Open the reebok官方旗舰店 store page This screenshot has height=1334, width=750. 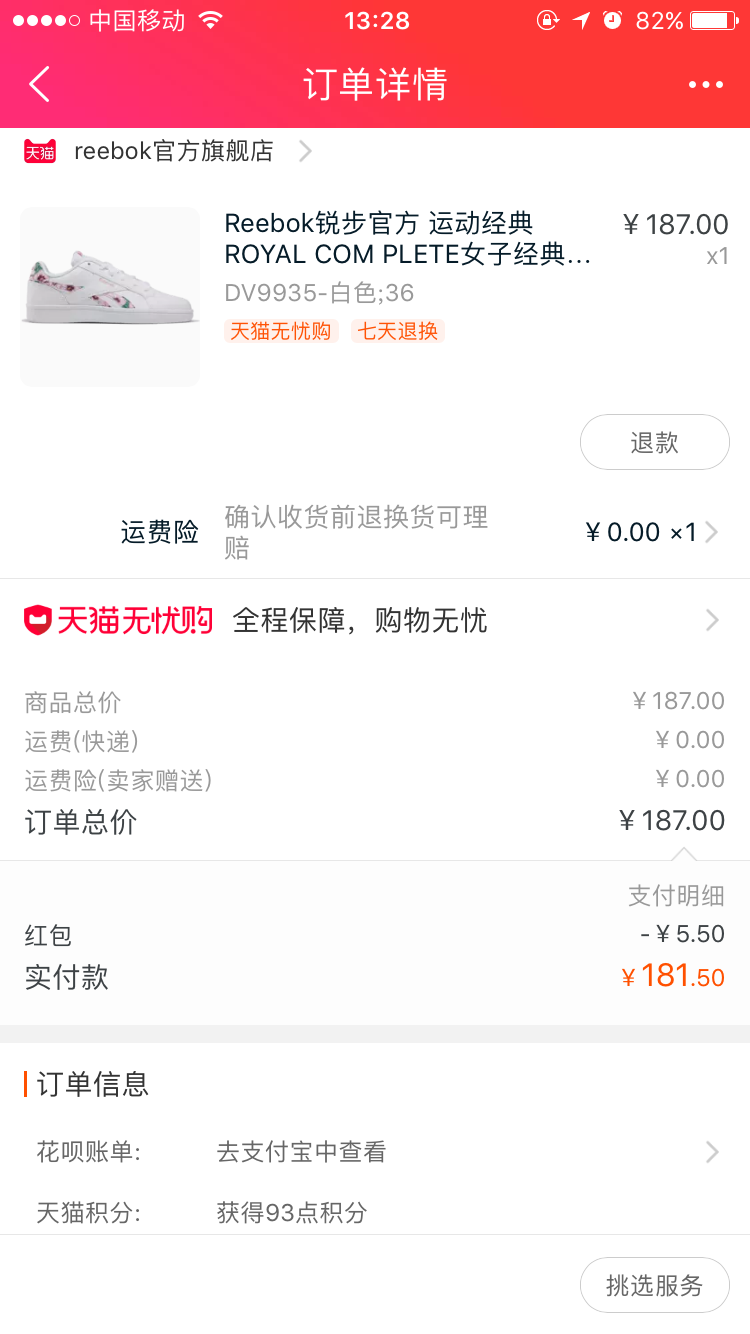point(174,151)
